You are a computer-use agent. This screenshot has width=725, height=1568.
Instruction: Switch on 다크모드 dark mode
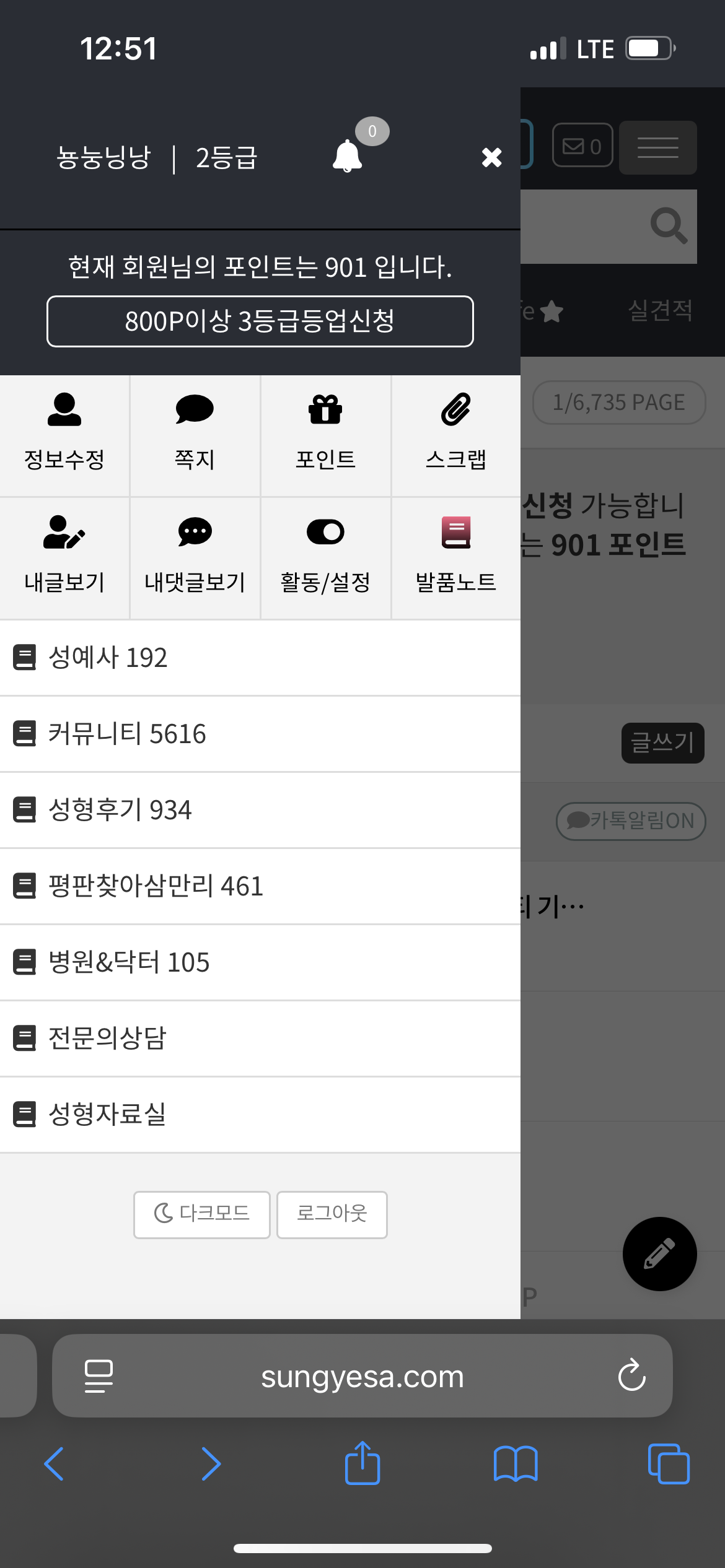202,1214
